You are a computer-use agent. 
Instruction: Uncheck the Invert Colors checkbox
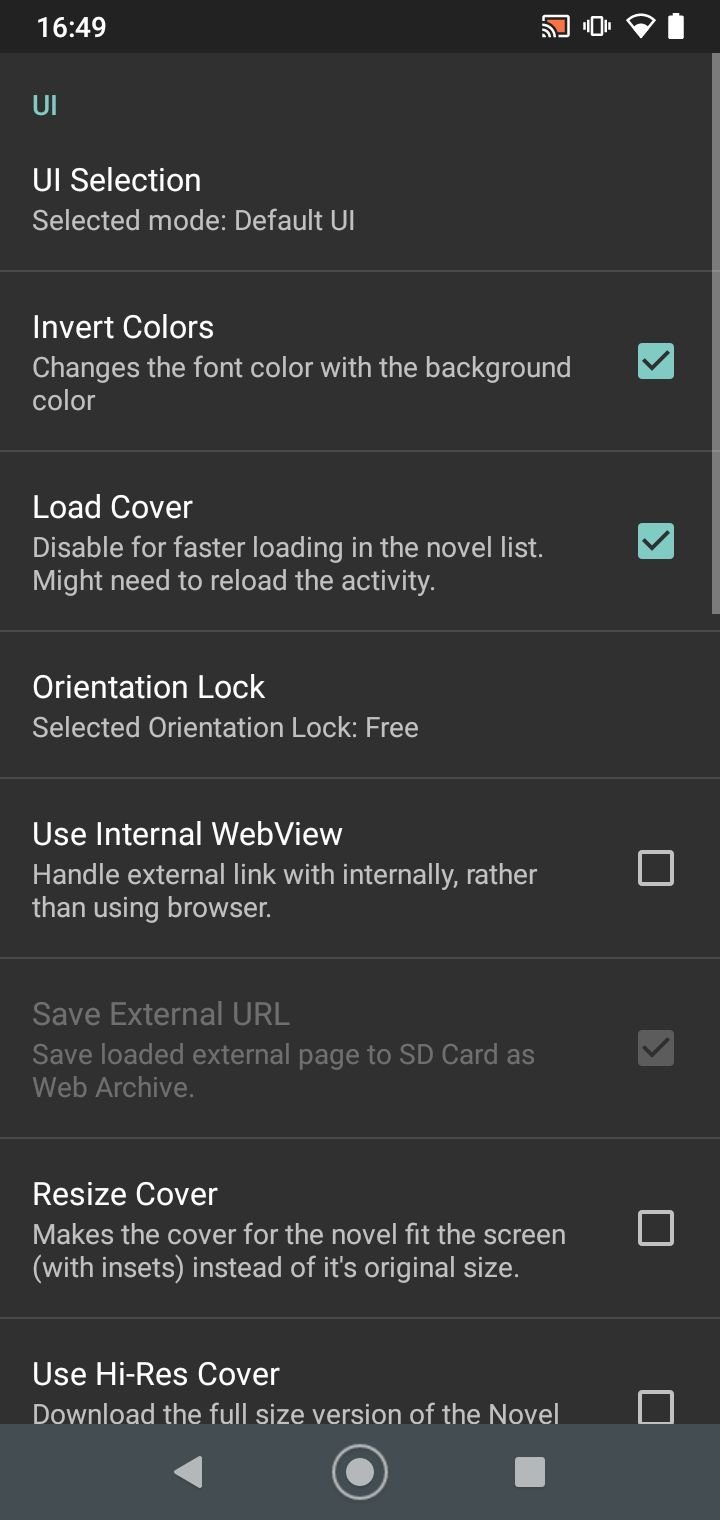click(656, 361)
